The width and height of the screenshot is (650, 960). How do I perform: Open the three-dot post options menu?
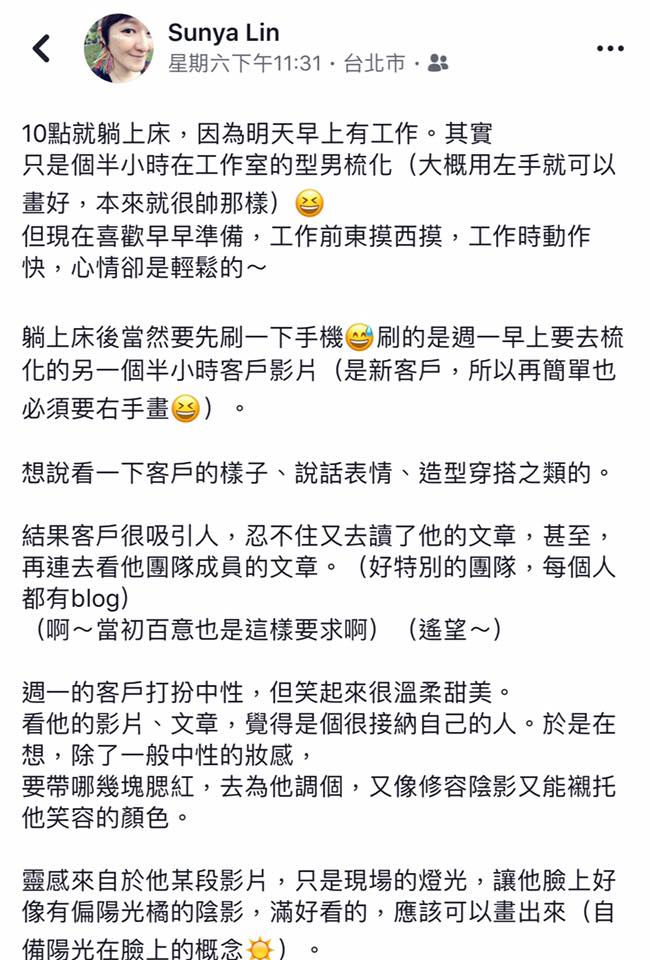click(609, 48)
